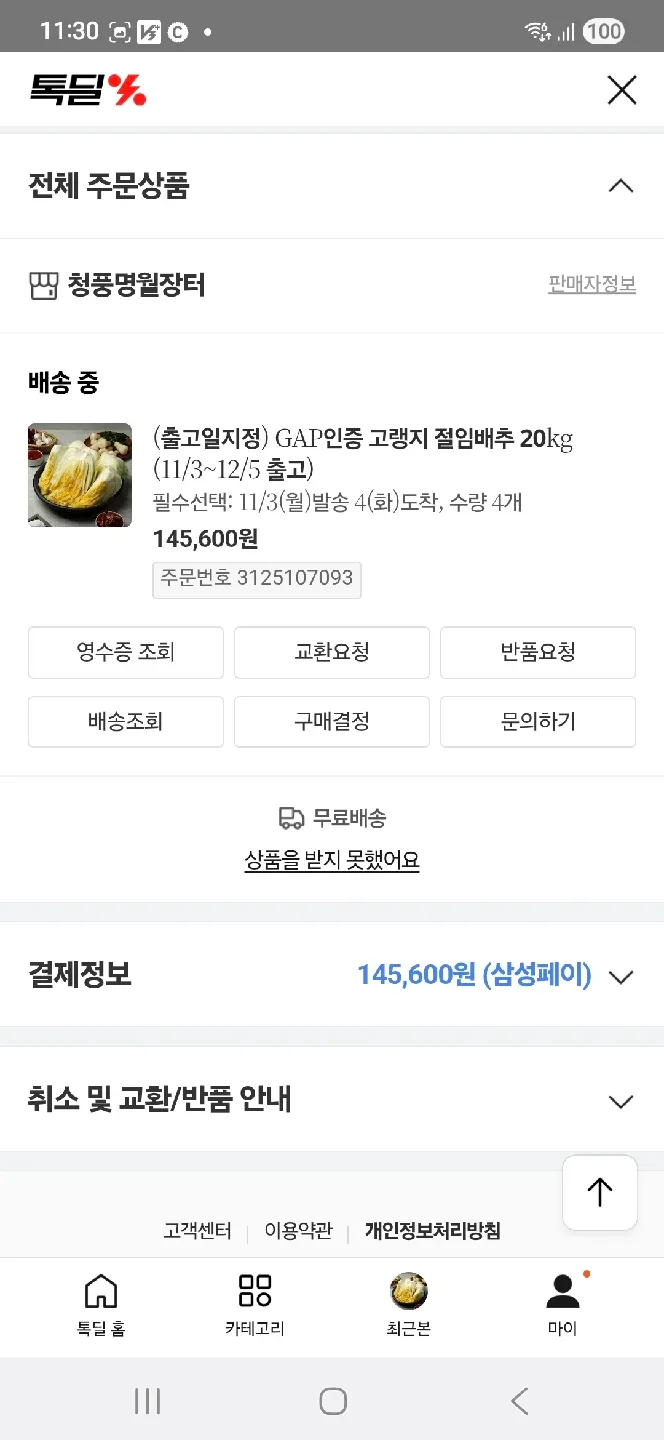Open the 고객센터 footer link
This screenshot has width=664, height=1440.
(197, 1231)
